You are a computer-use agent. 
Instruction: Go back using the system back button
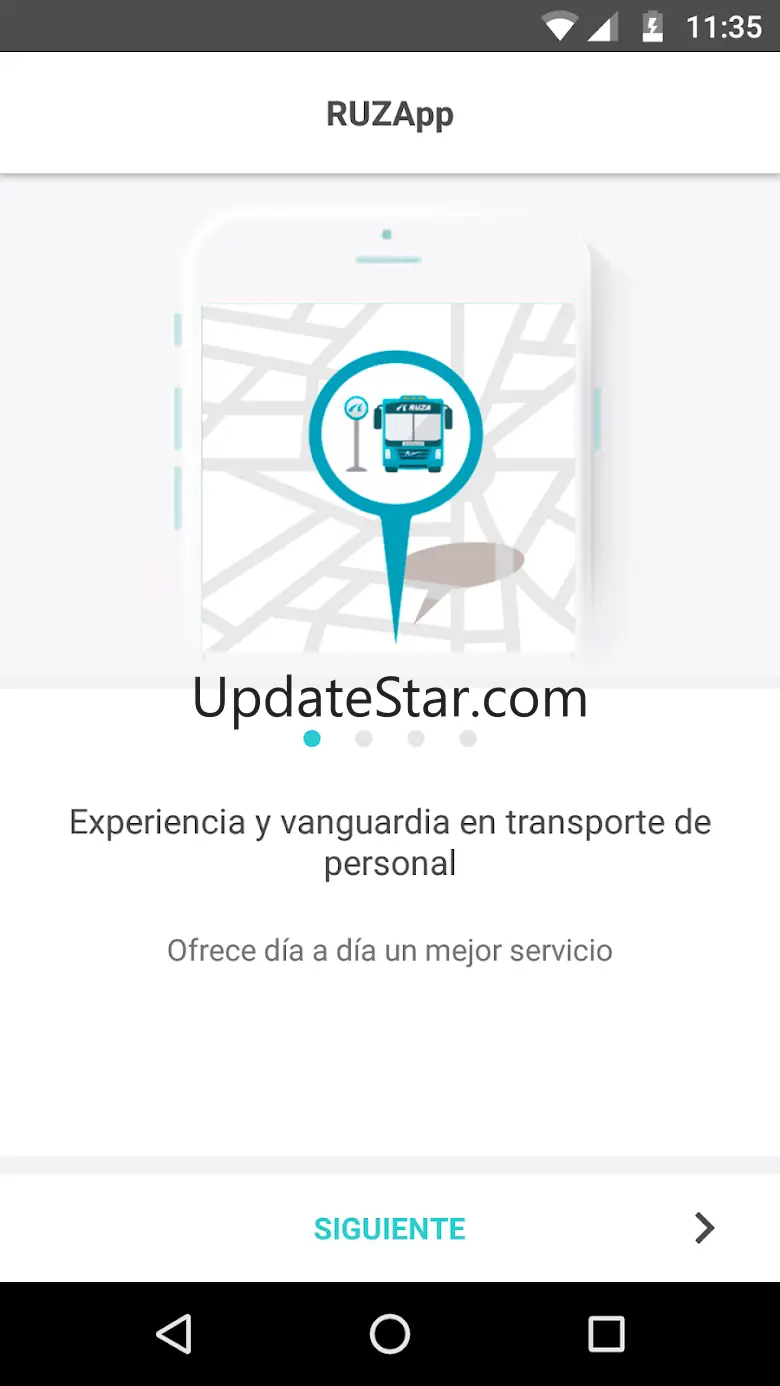[174, 1334]
